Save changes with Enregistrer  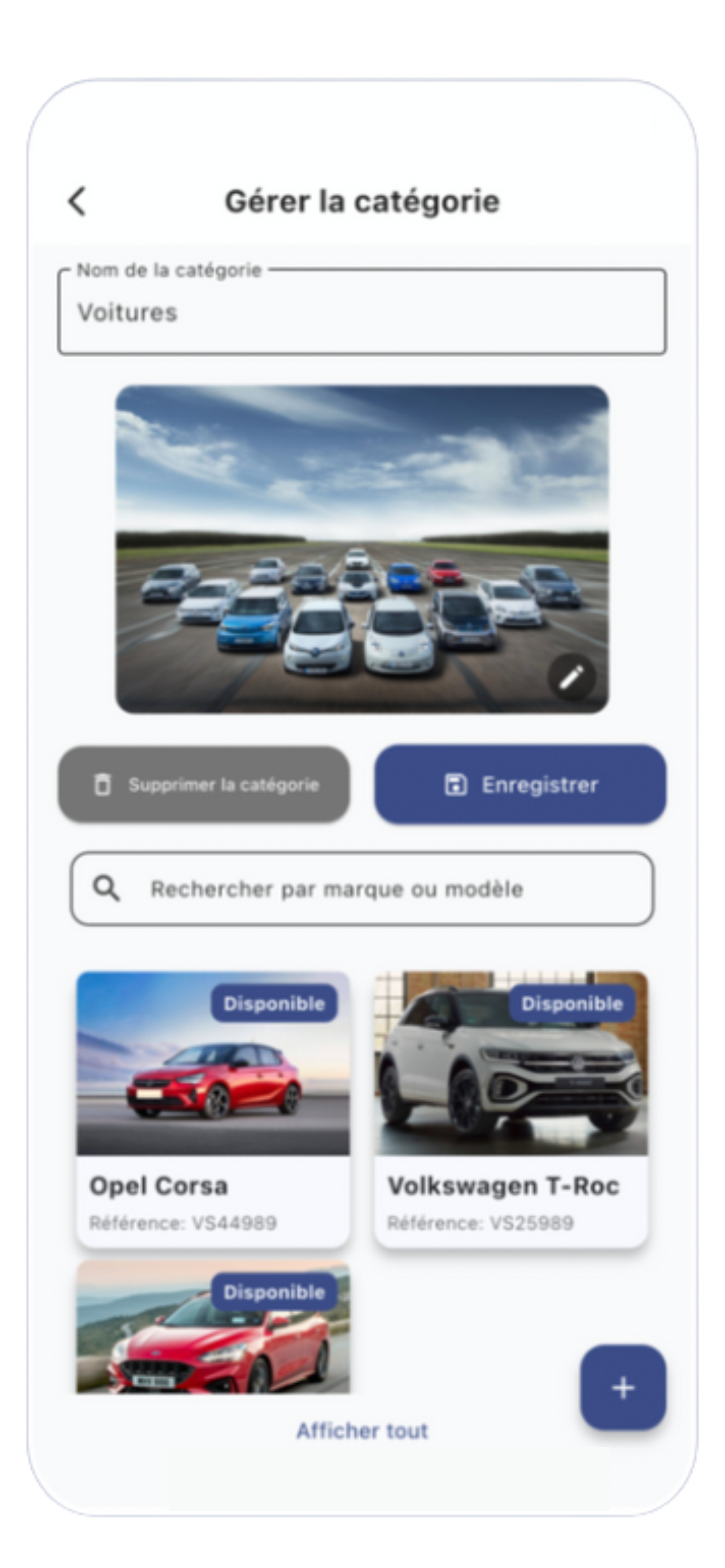(521, 785)
